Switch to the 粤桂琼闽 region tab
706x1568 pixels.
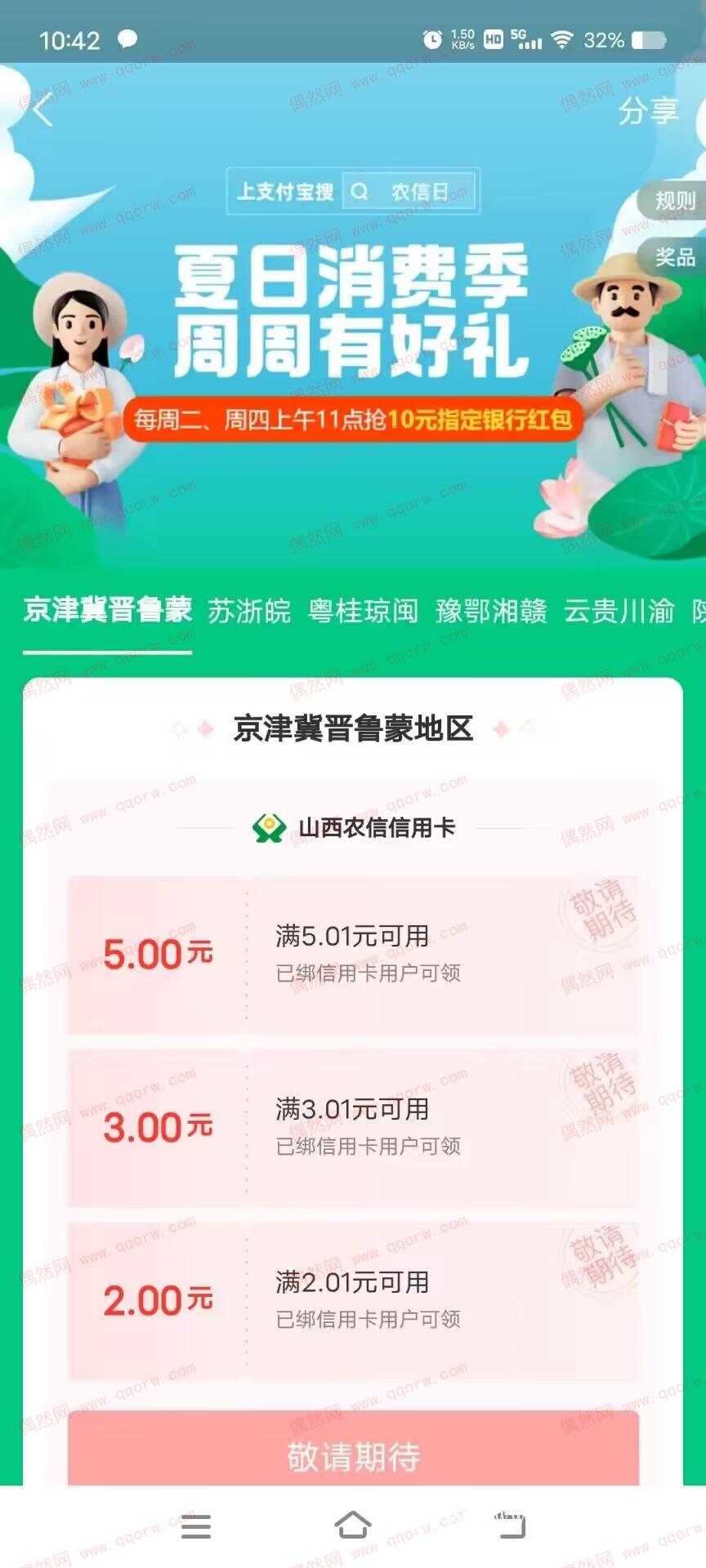363,611
